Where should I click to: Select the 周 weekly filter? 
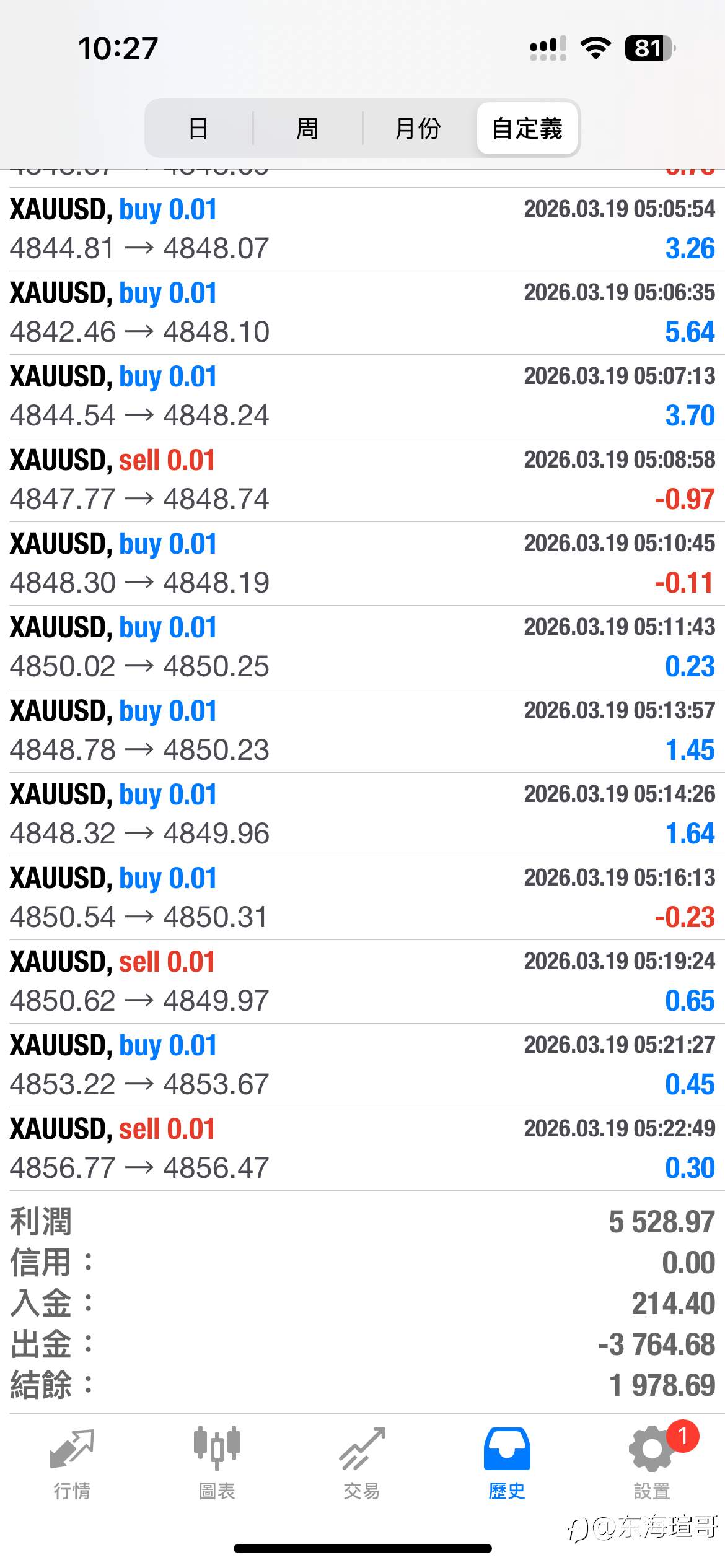(307, 129)
